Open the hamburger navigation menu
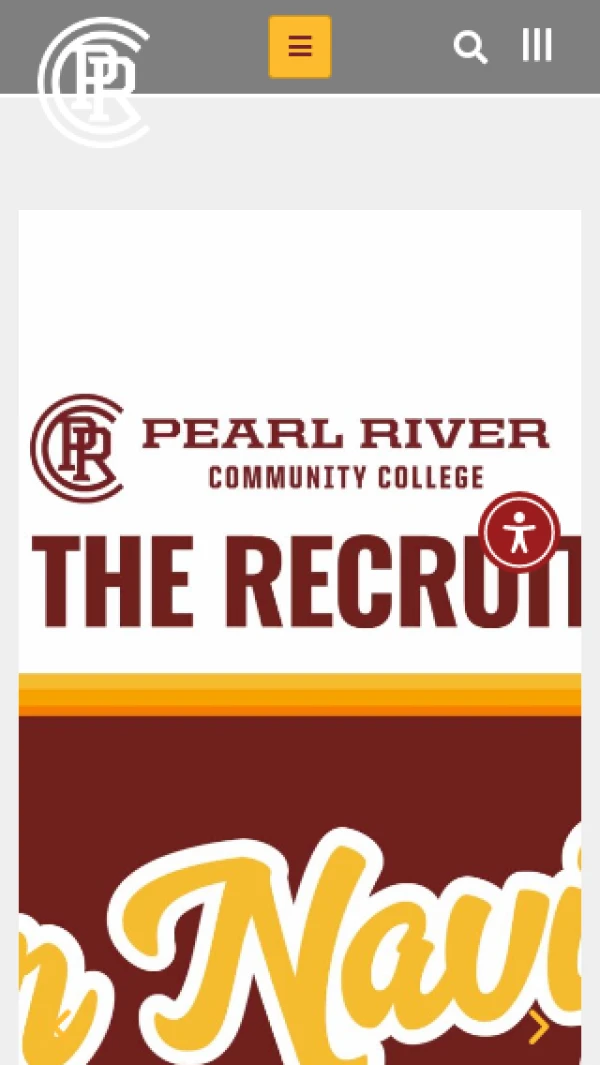Viewport: 600px width, 1065px height. pyautogui.click(x=299, y=47)
